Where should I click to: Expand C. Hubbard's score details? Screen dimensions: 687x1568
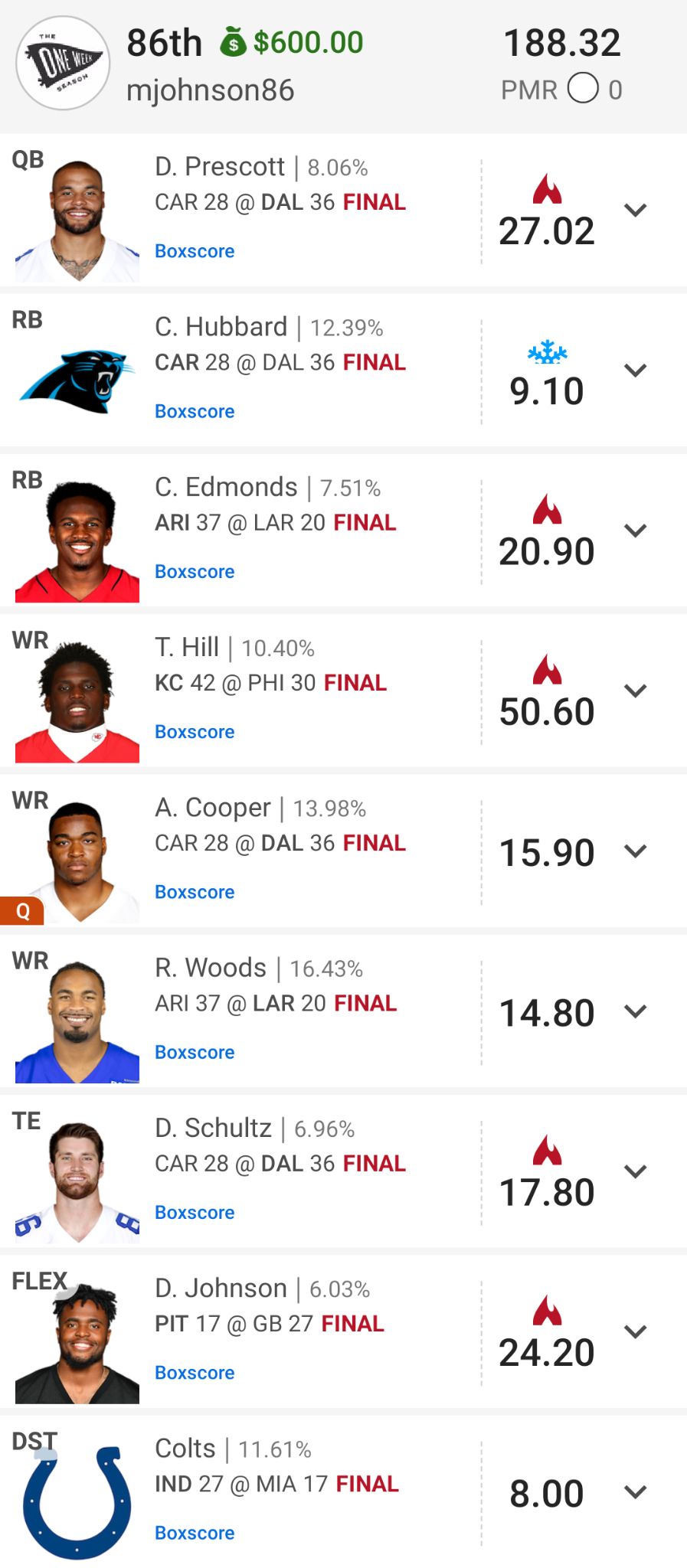tap(635, 371)
